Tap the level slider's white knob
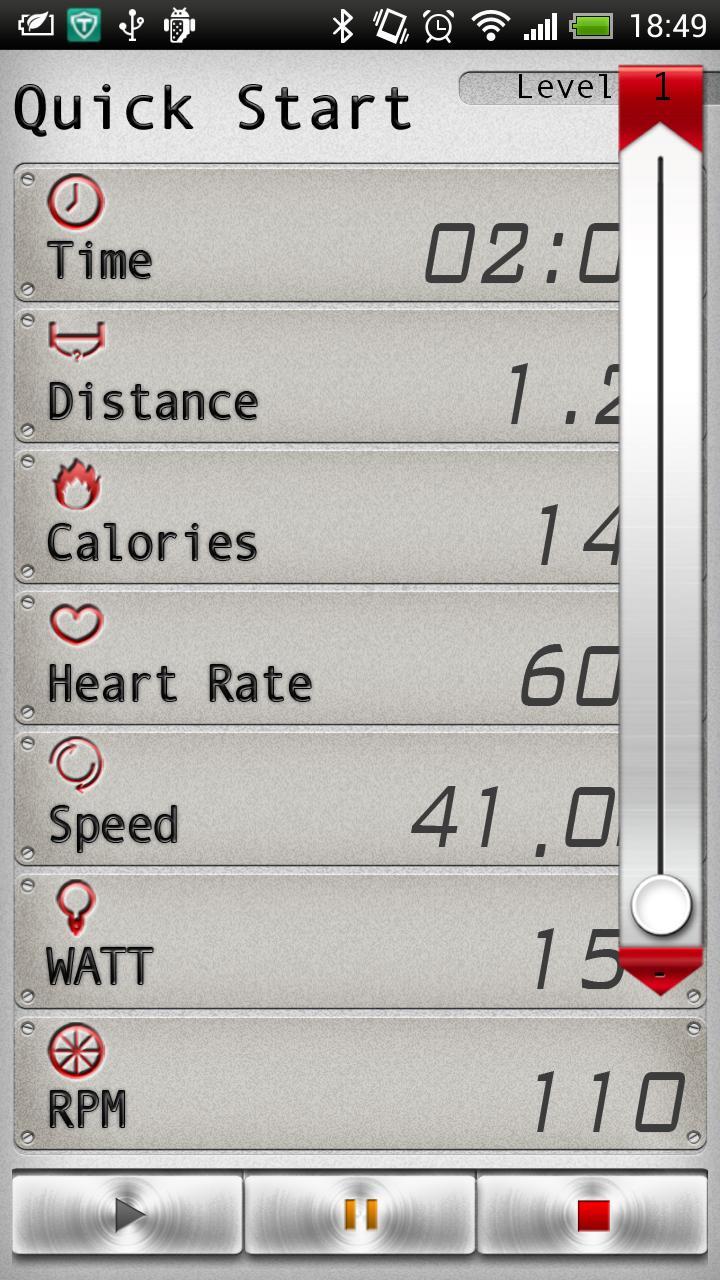This screenshot has width=720, height=1280. click(x=661, y=906)
